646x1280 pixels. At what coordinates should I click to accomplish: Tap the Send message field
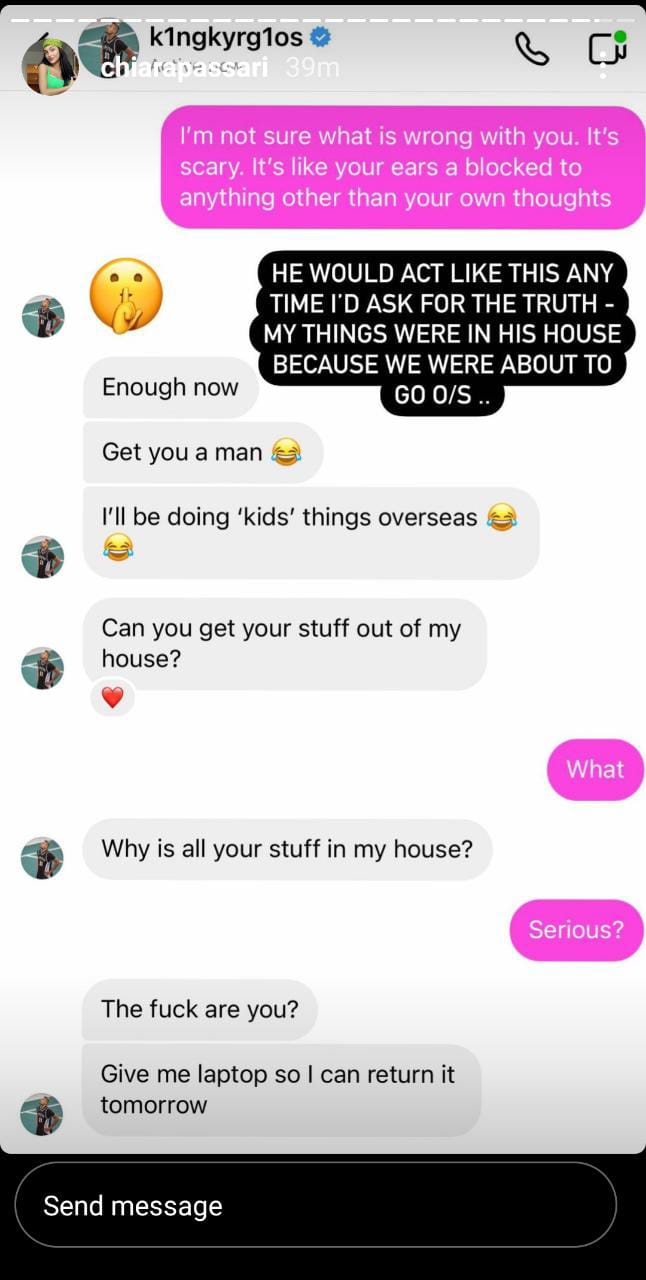(315, 1205)
